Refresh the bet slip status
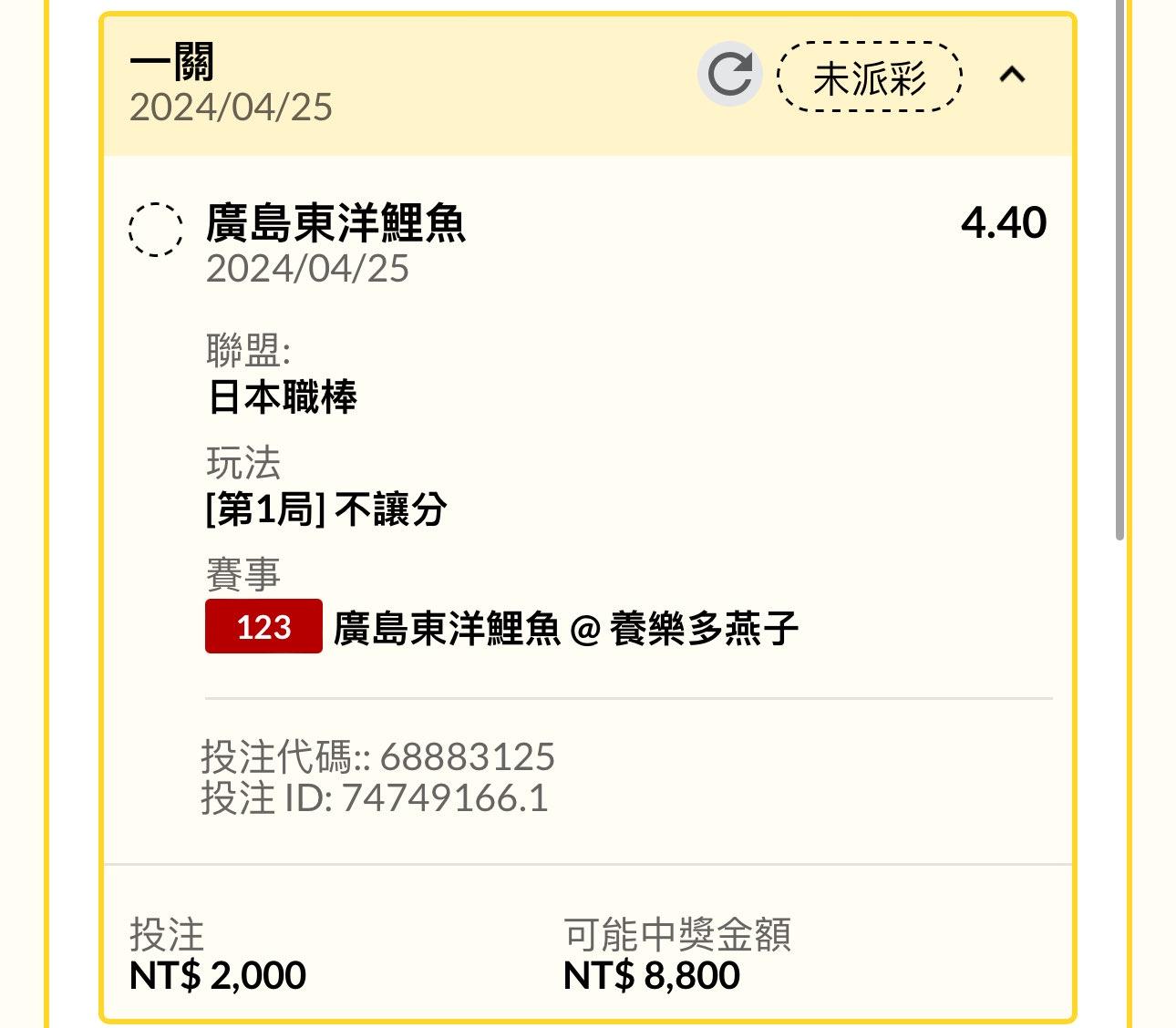Viewport: 1176px width, 1028px height. tap(729, 75)
